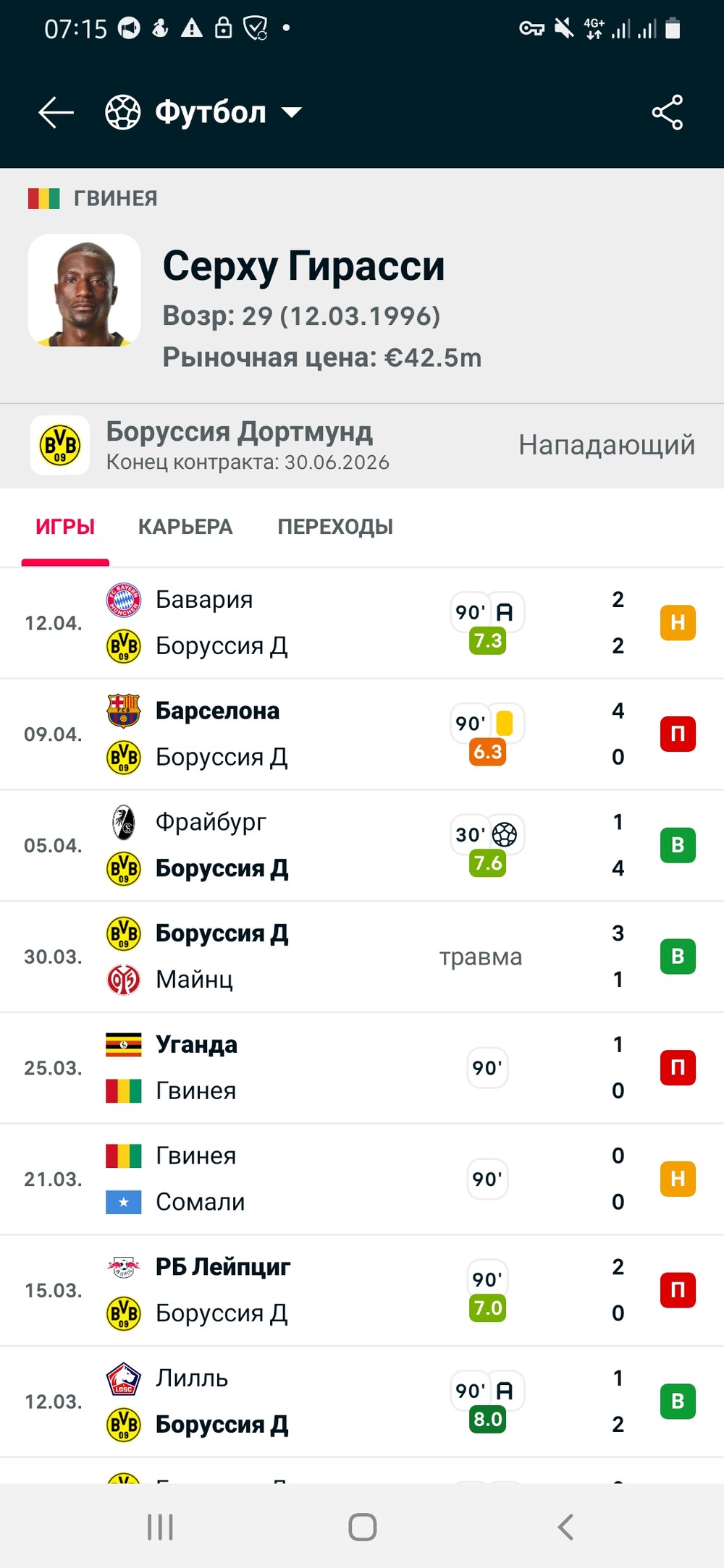Open the Бавария vs Боруссия Д match
This screenshot has width=724, height=1568.
[x=362, y=623]
